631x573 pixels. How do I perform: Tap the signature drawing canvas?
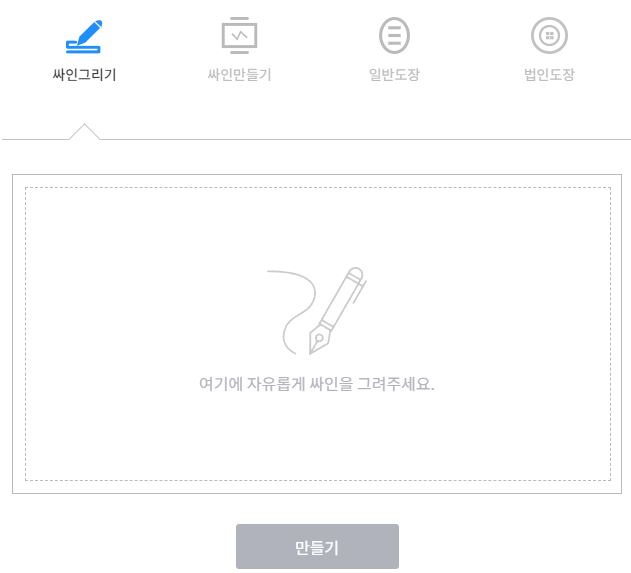(316, 333)
